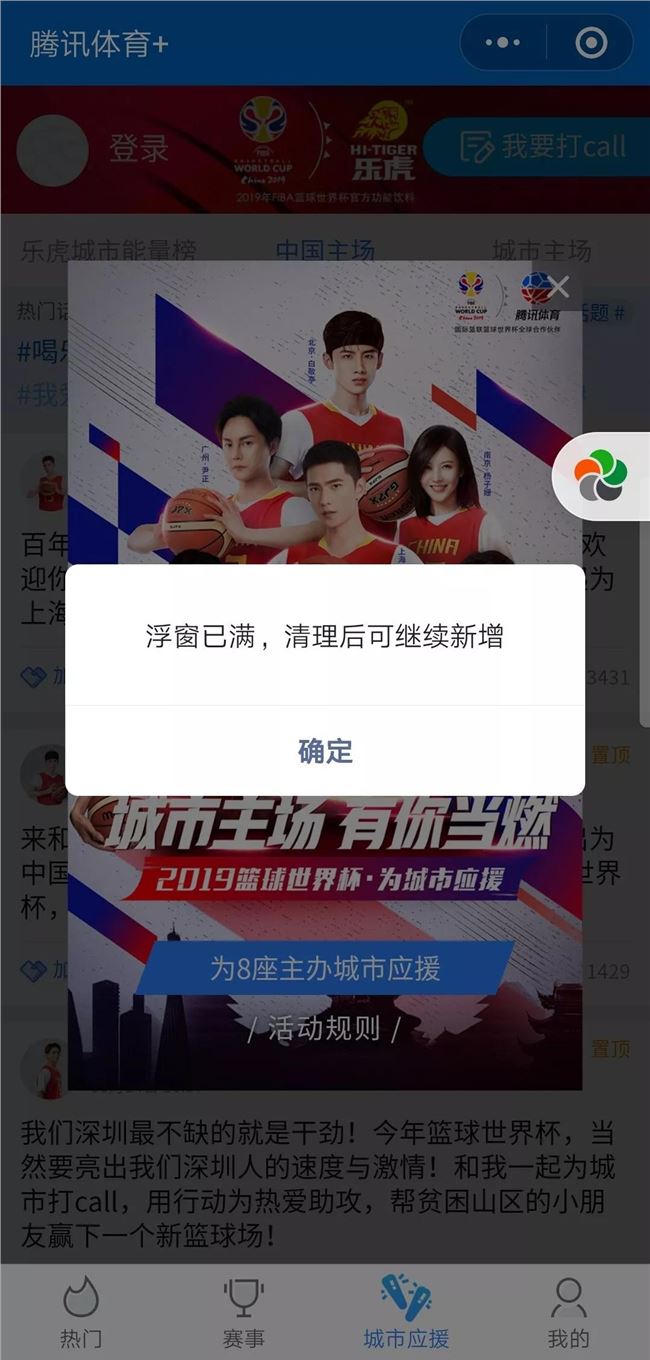Open the 中国主场 top tab
This screenshot has height=1360, width=650.
[x=325, y=250]
